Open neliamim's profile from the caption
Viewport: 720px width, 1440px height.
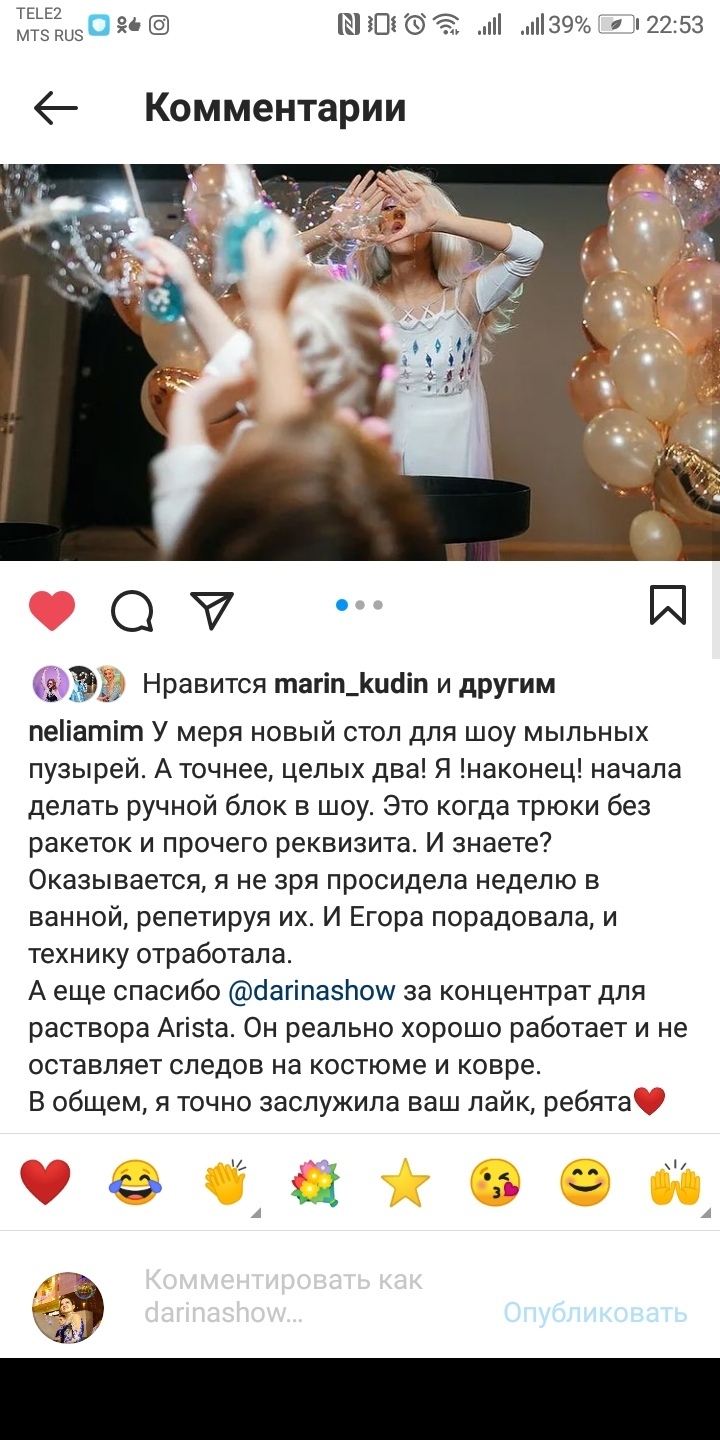click(86, 732)
